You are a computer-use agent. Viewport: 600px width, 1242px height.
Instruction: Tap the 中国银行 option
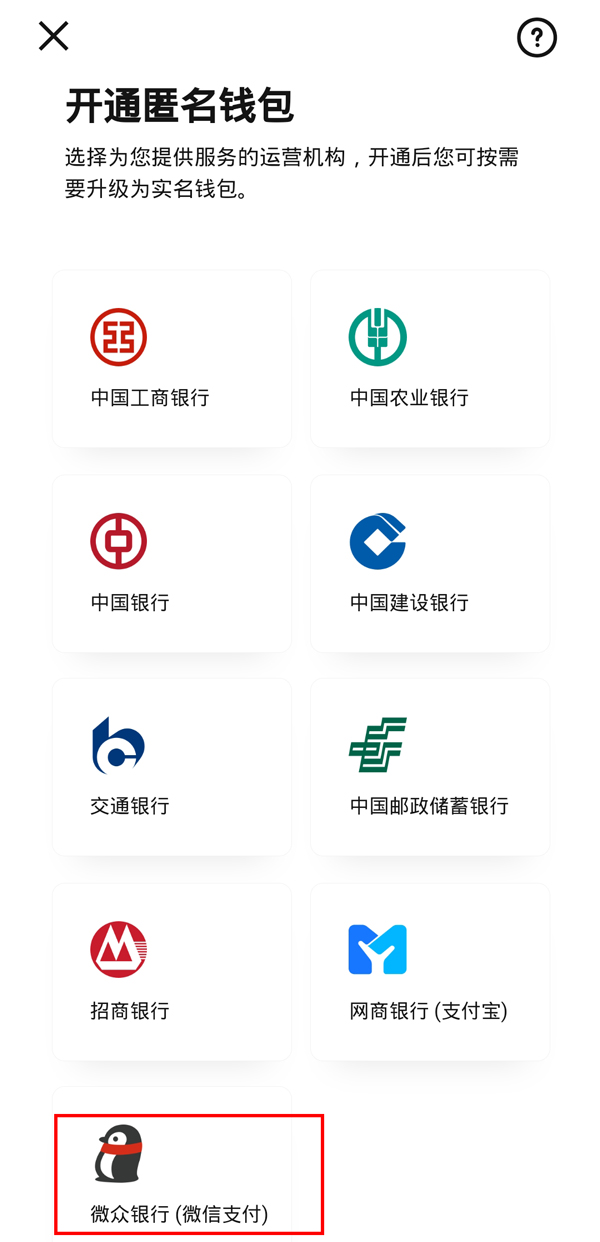click(171, 563)
